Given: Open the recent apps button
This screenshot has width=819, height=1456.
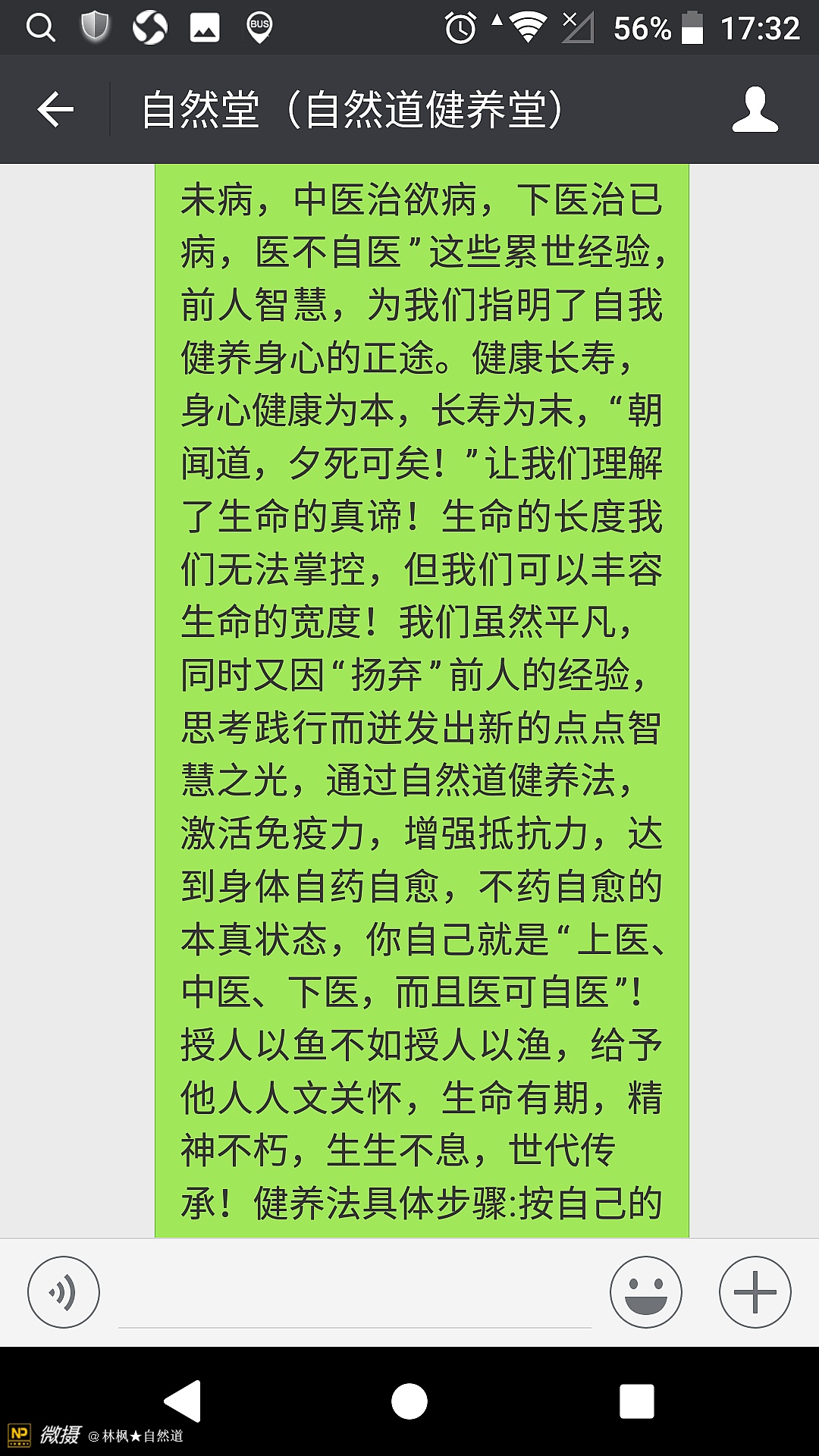Looking at the screenshot, I should [636, 1401].
